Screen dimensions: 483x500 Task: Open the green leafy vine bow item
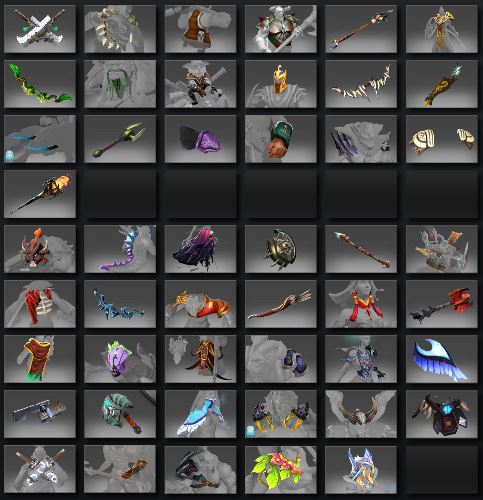click(x=40, y=84)
